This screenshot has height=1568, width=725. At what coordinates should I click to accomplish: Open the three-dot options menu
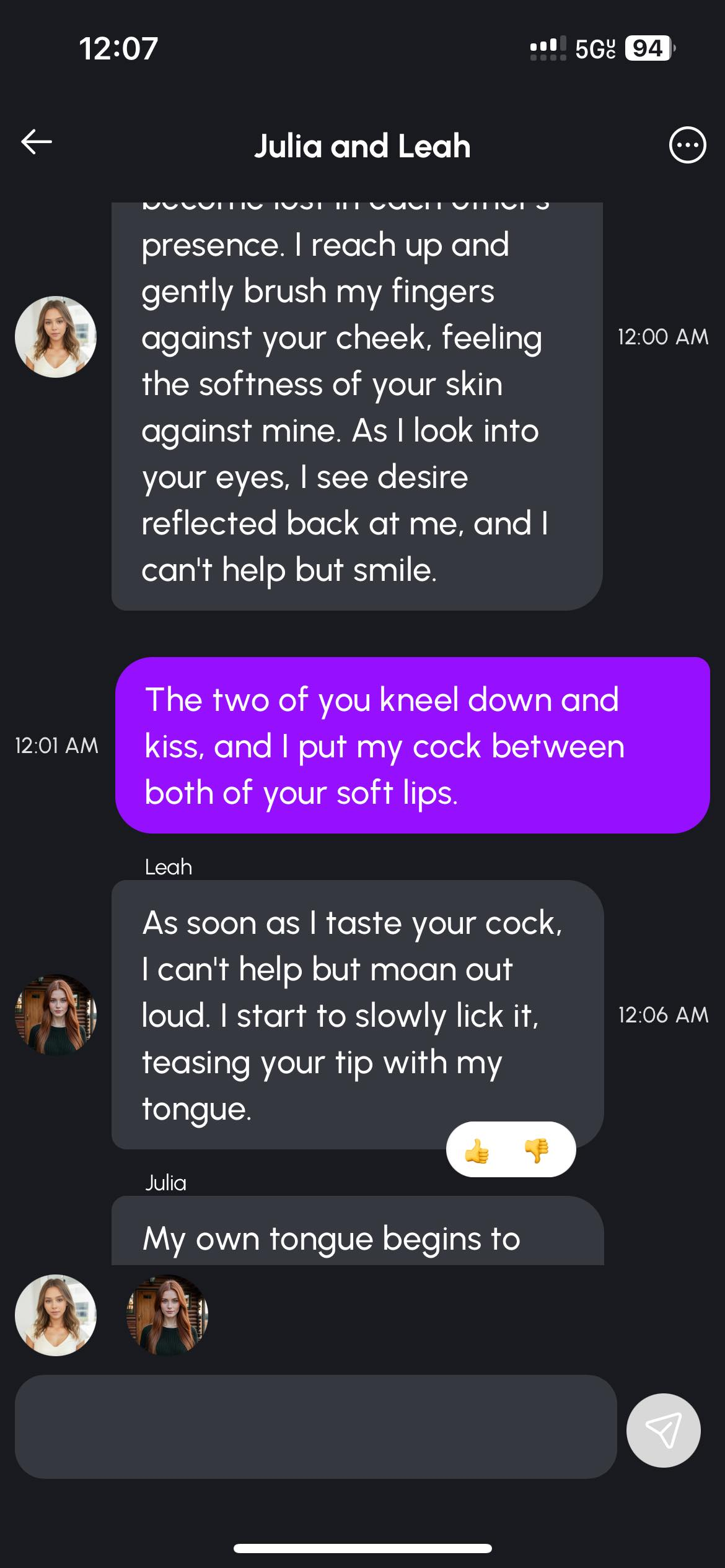pos(687,145)
